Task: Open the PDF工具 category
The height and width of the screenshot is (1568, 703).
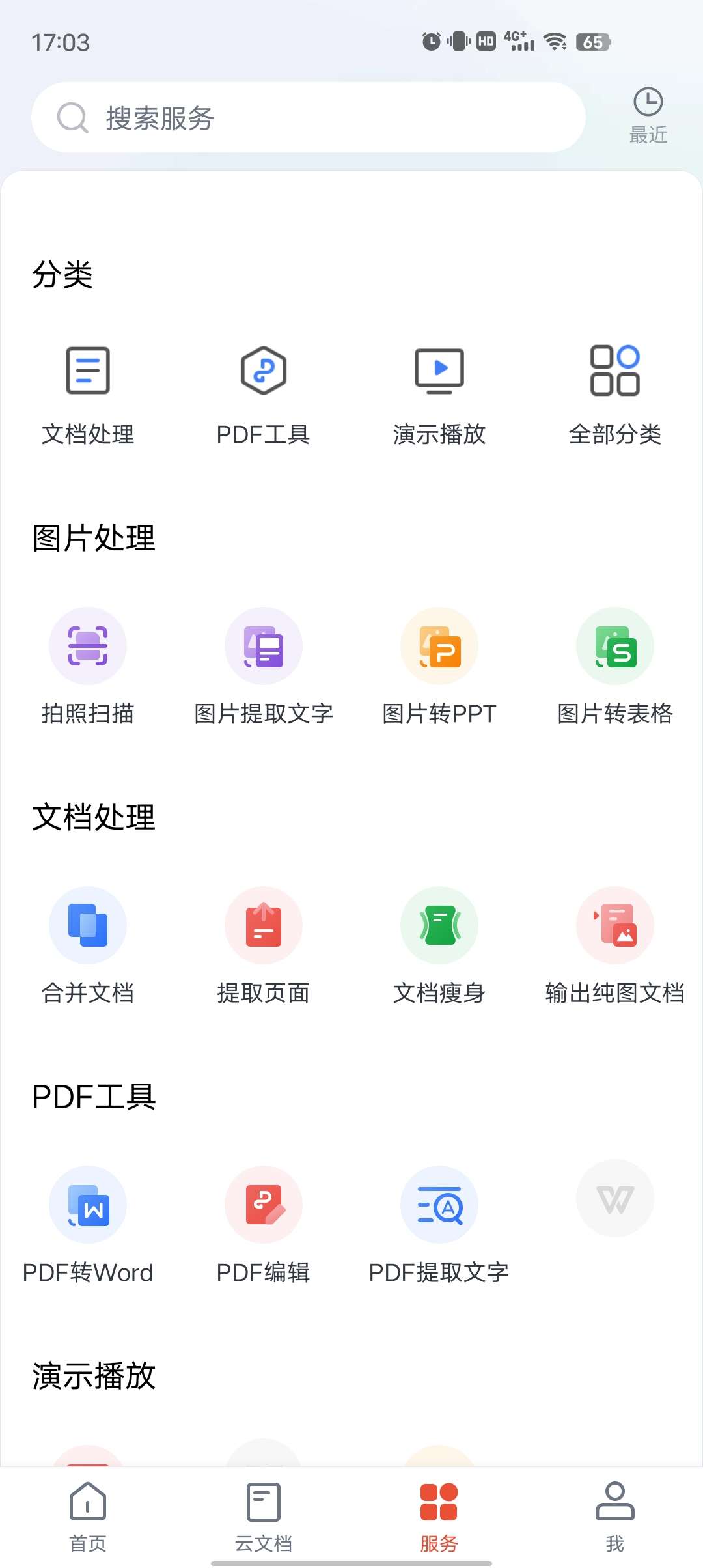Action: coord(264,391)
